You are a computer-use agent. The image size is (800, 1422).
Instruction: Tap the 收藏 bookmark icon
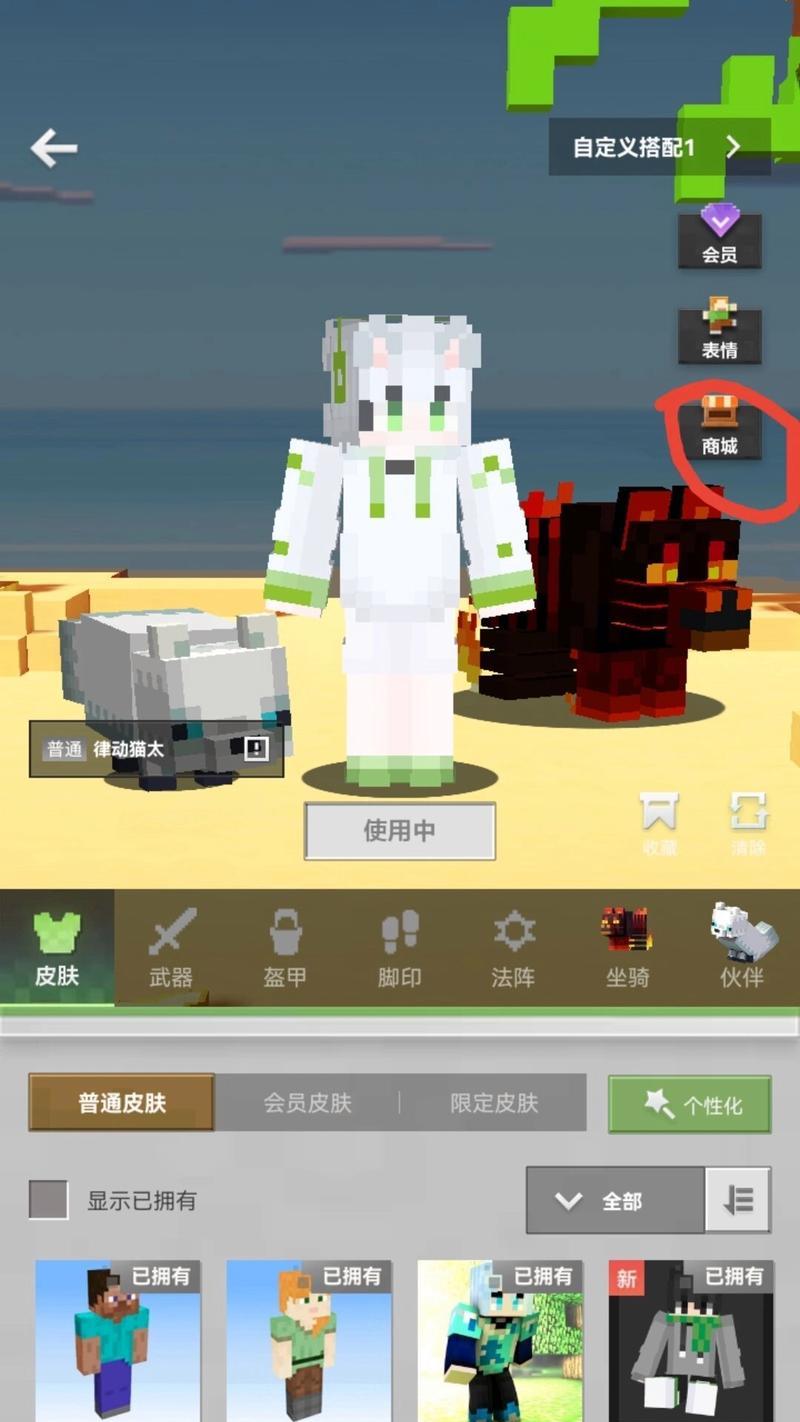(x=660, y=822)
